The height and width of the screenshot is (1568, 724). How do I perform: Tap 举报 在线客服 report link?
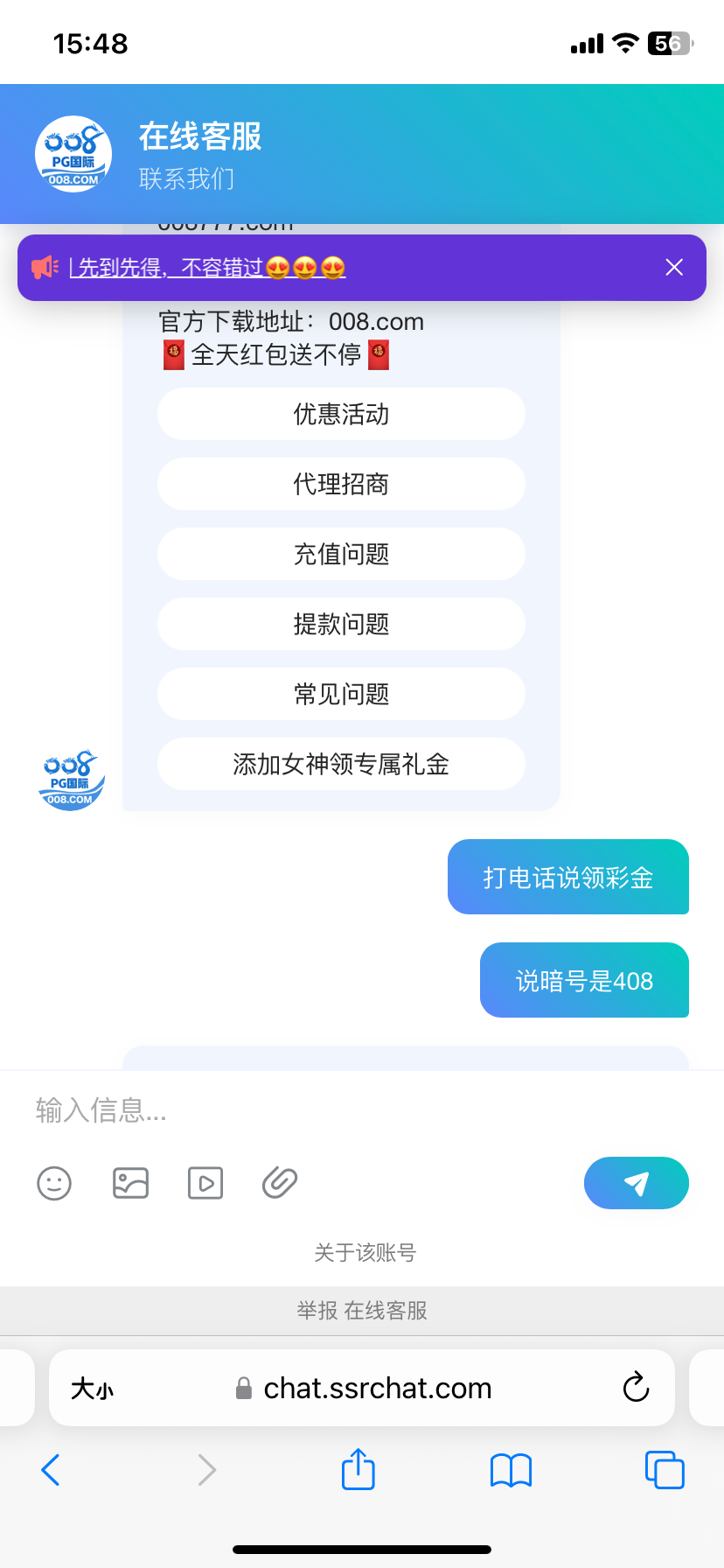pos(362,1310)
